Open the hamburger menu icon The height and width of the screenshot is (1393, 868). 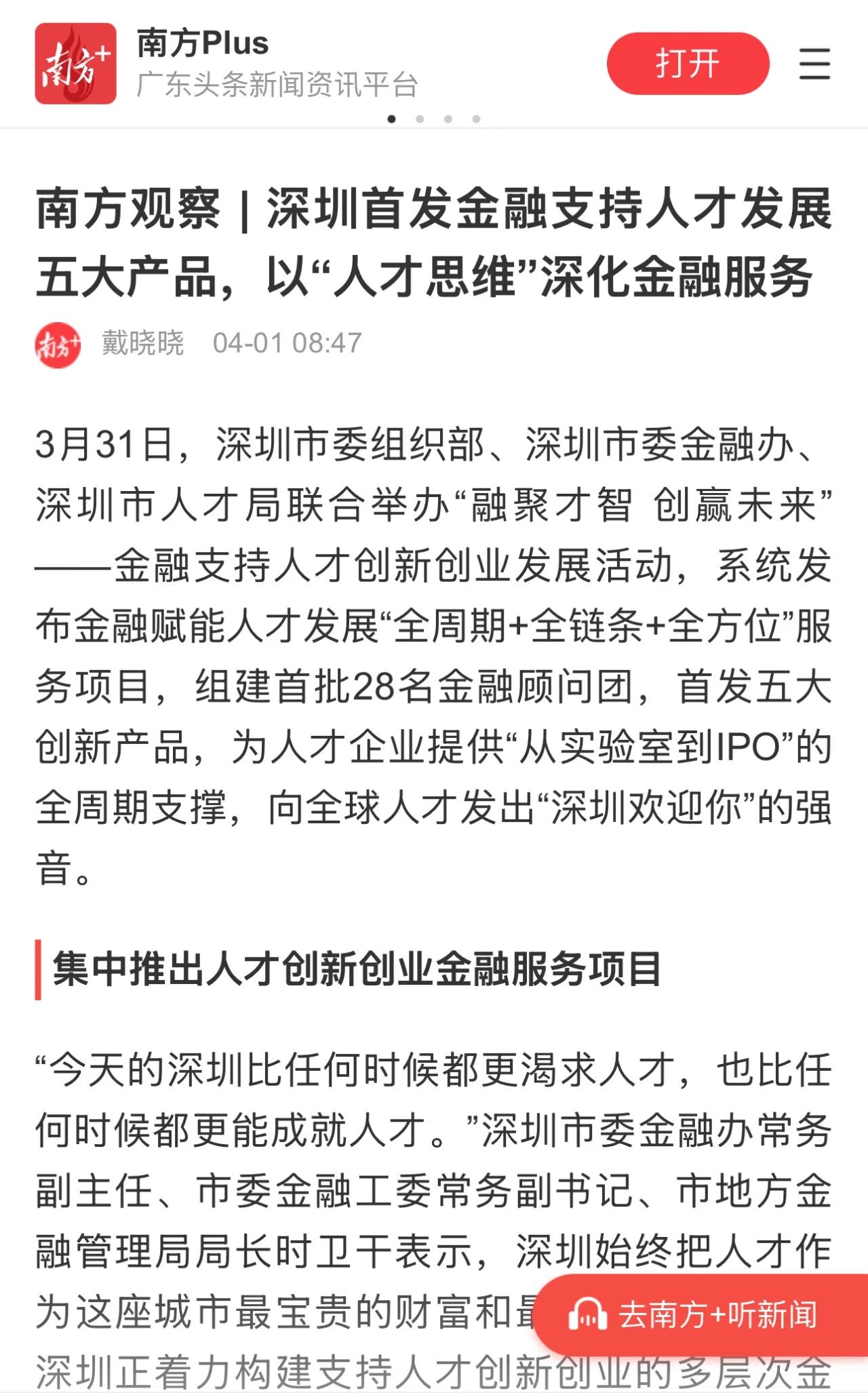pos(814,64)
